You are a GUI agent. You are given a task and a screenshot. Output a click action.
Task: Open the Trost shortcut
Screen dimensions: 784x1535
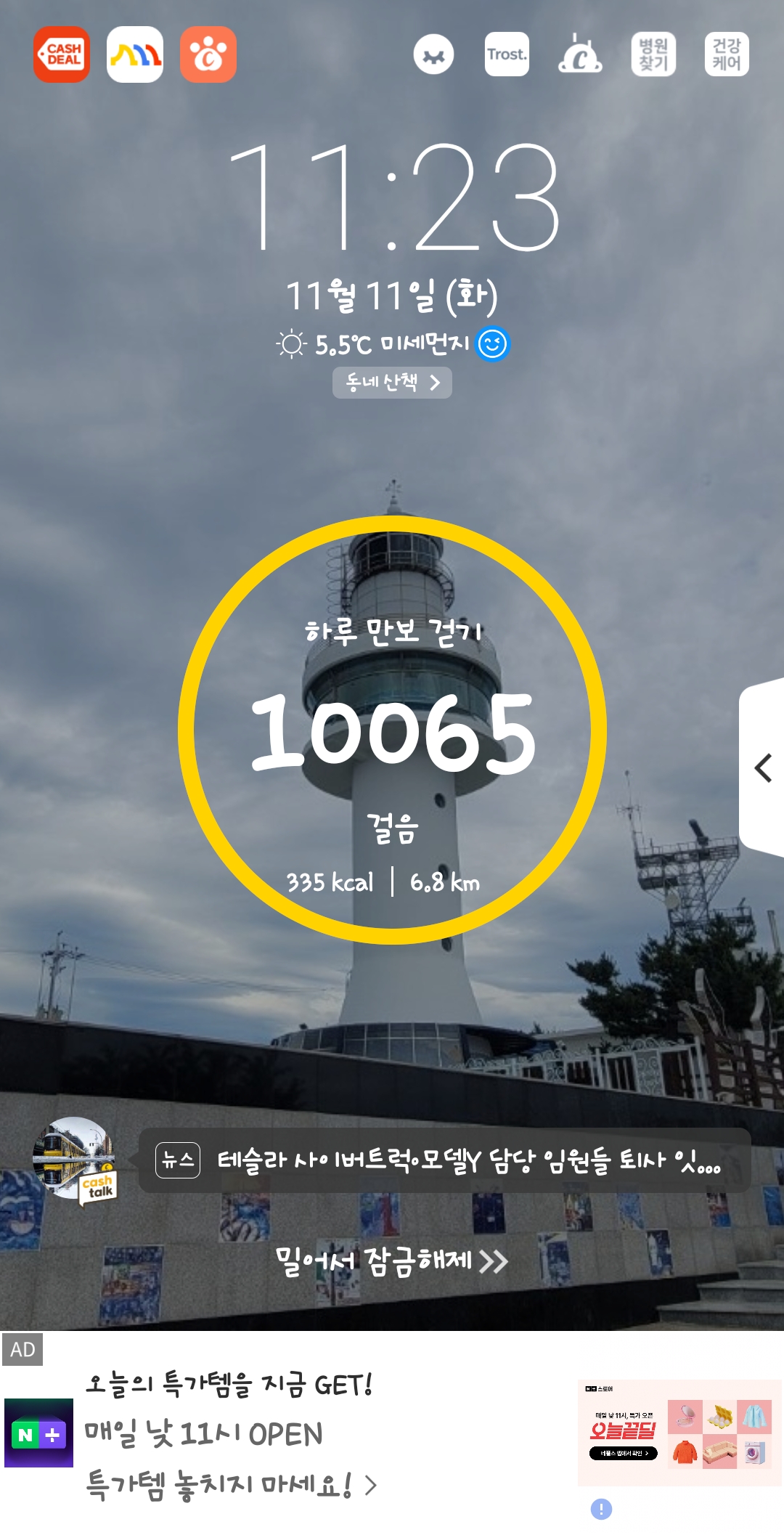(507, 54)
